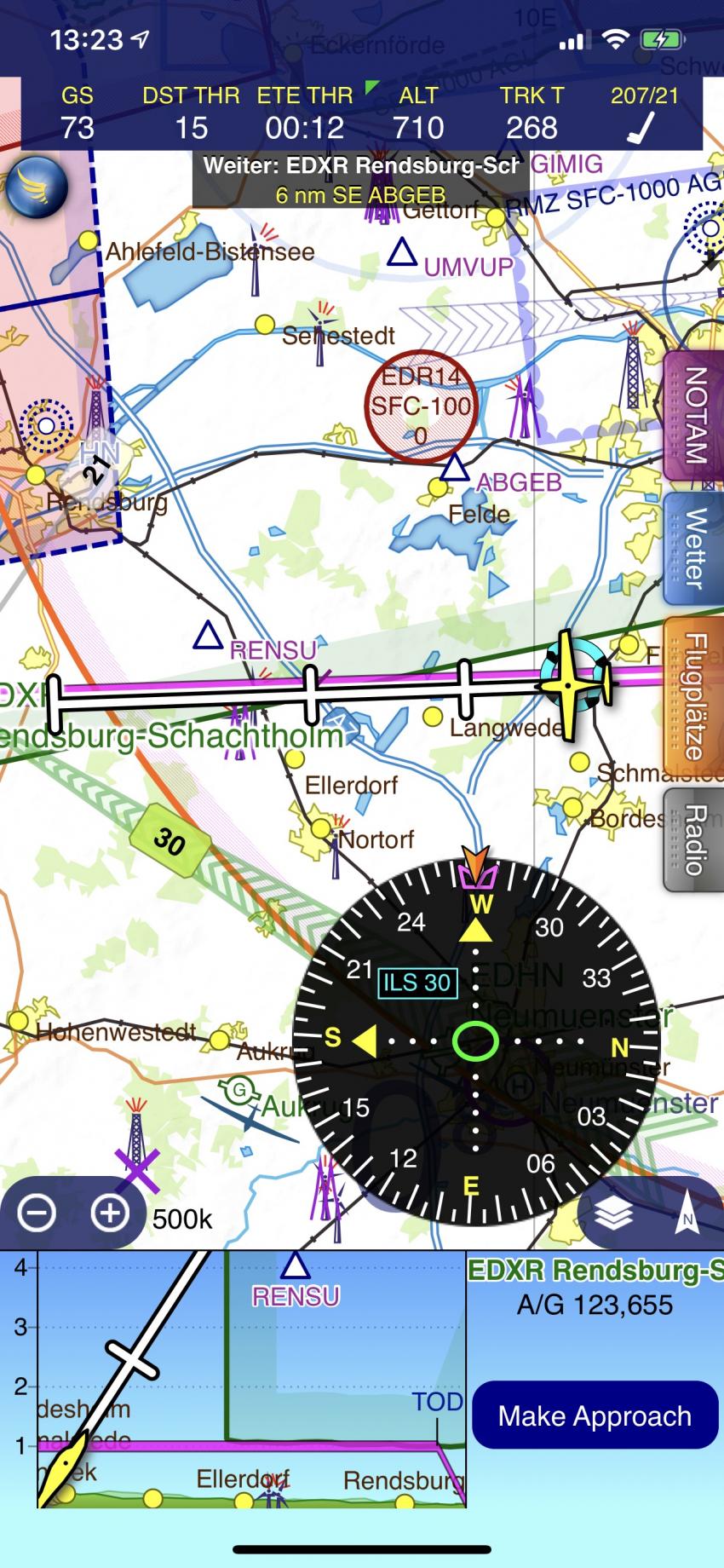Zoom out the map with minus
Viewport: 724px width, 1568px height.
[x=37, y=1213]
